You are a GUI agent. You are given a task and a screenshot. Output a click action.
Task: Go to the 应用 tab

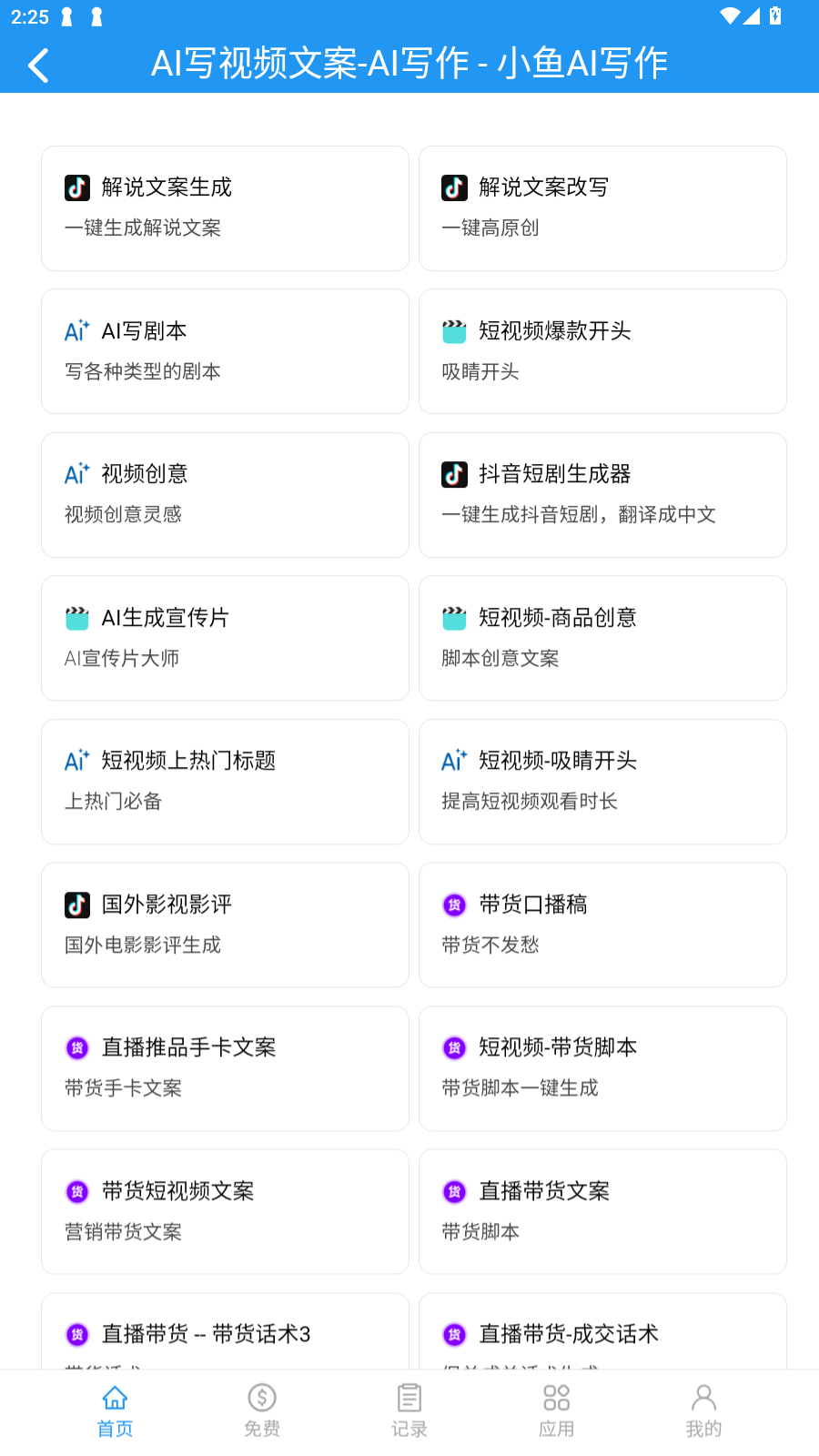556,1410
